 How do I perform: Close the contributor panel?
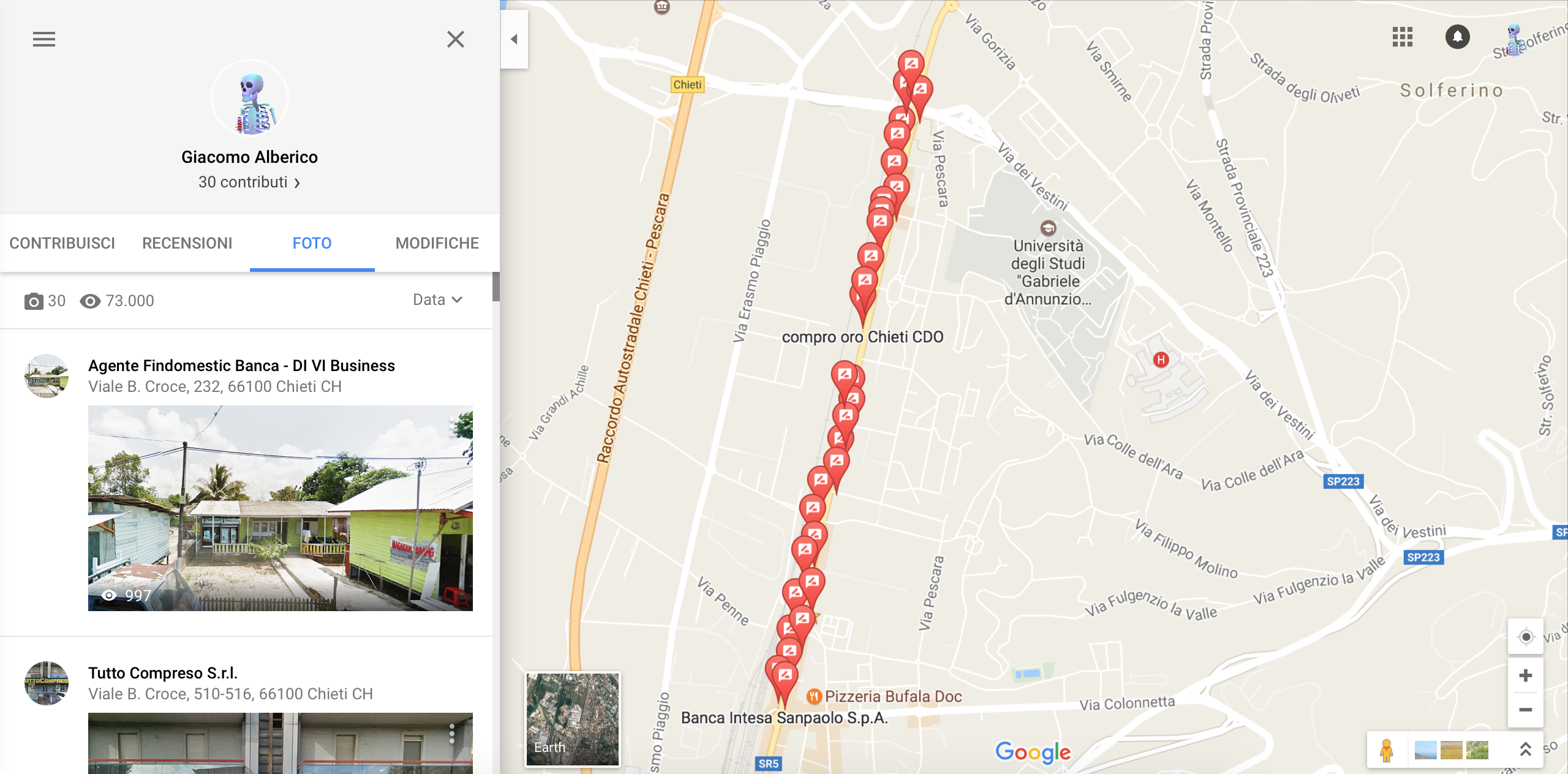(x=455, y=39)
